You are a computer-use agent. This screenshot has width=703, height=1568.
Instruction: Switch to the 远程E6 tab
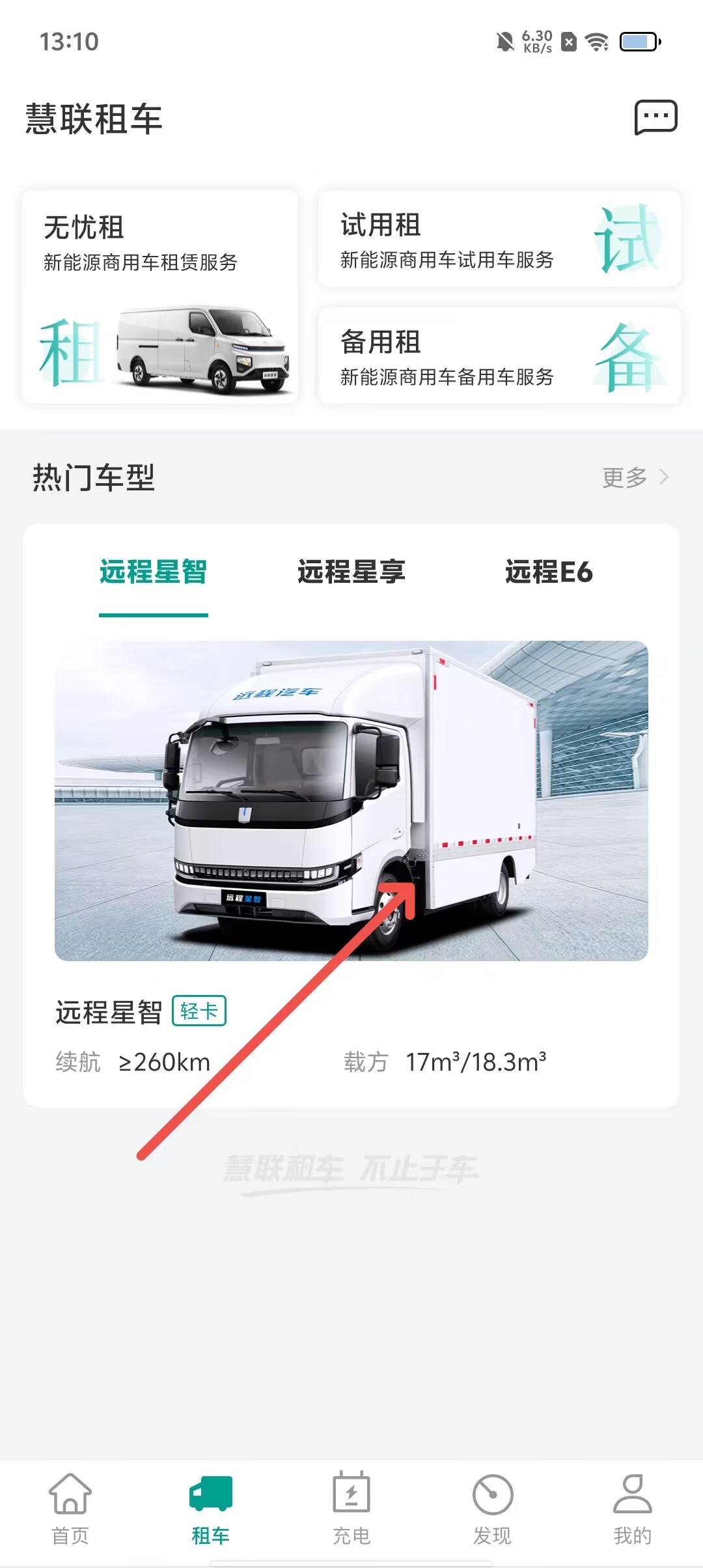[549, 572]
